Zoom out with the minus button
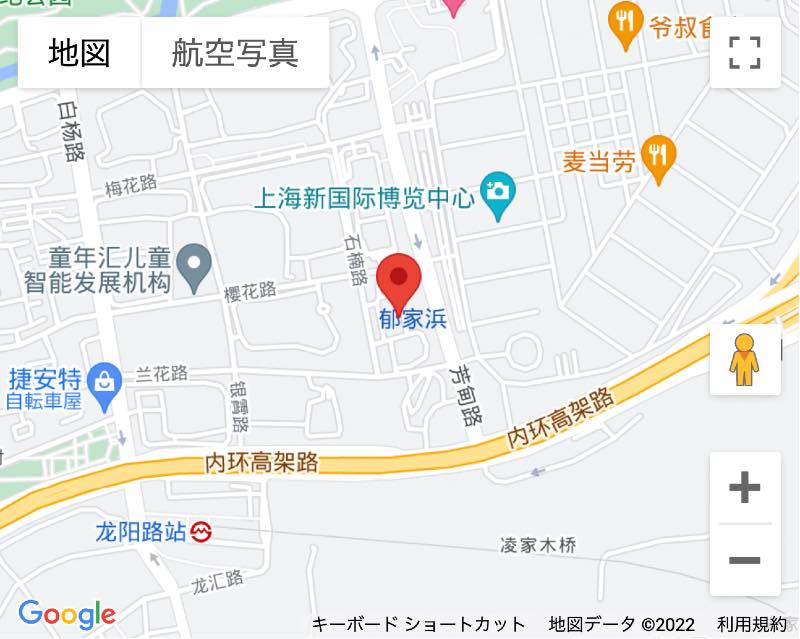 (x=744, y=560)
